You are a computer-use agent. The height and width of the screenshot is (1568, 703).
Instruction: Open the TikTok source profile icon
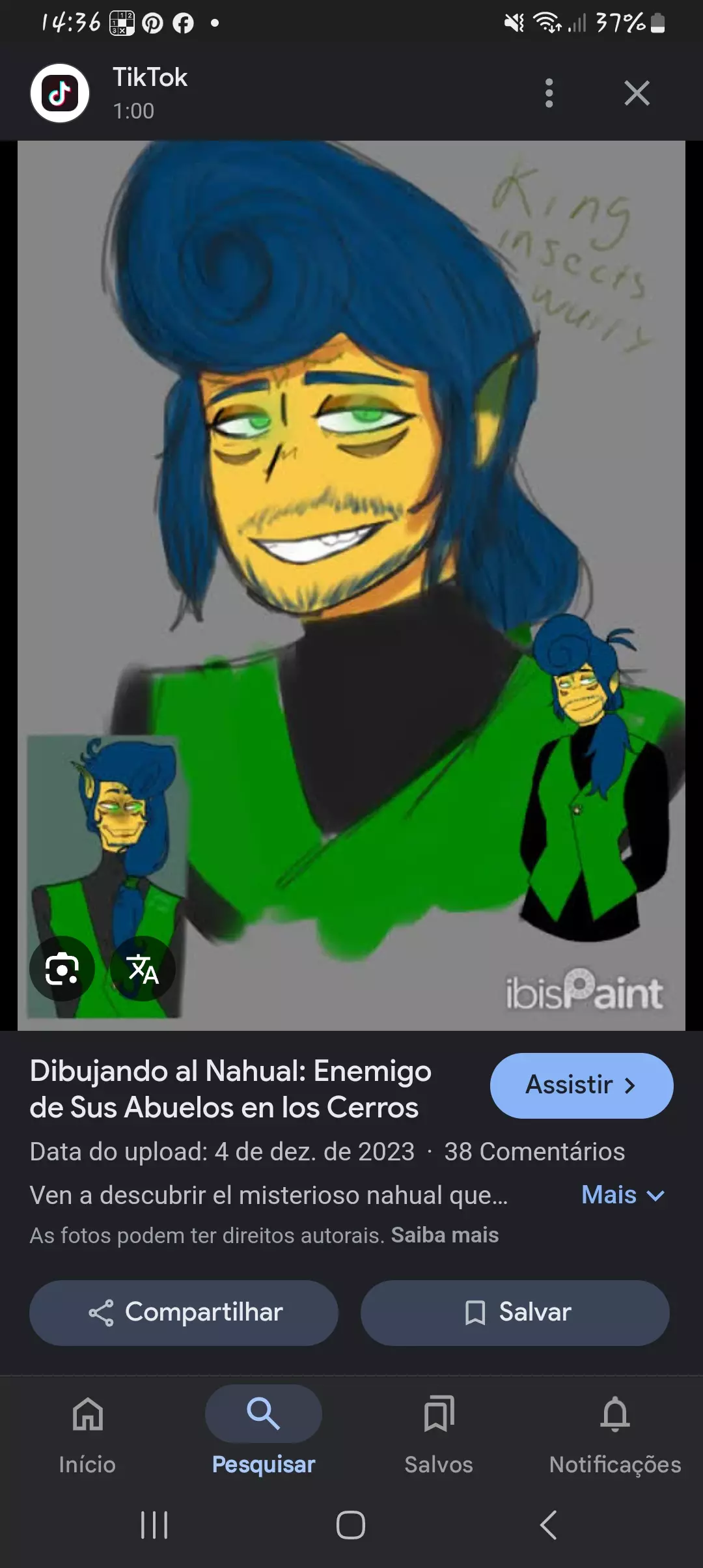[60, 93]
